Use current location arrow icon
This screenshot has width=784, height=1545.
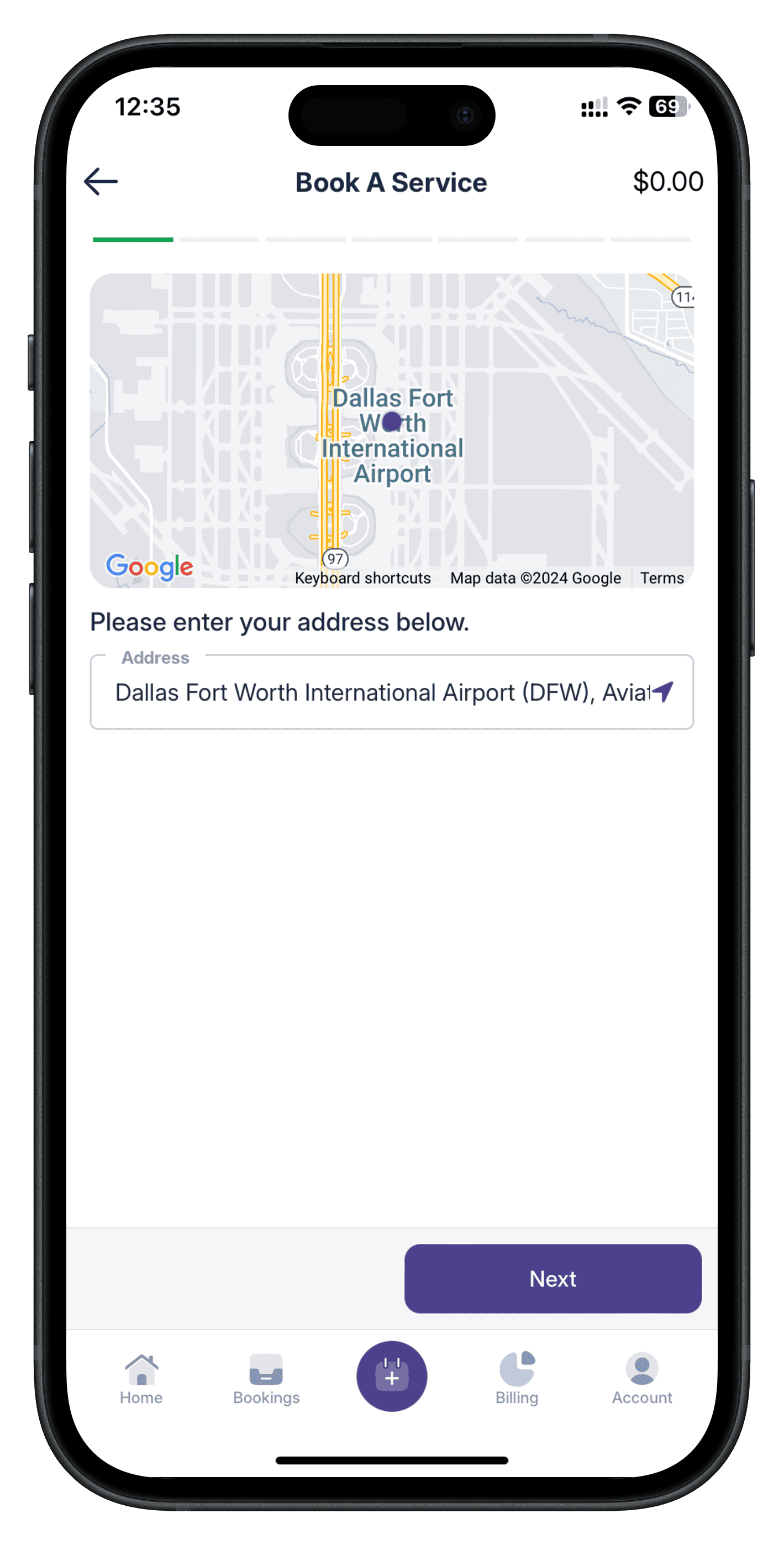pyautogui.click(x=664, y=691)
